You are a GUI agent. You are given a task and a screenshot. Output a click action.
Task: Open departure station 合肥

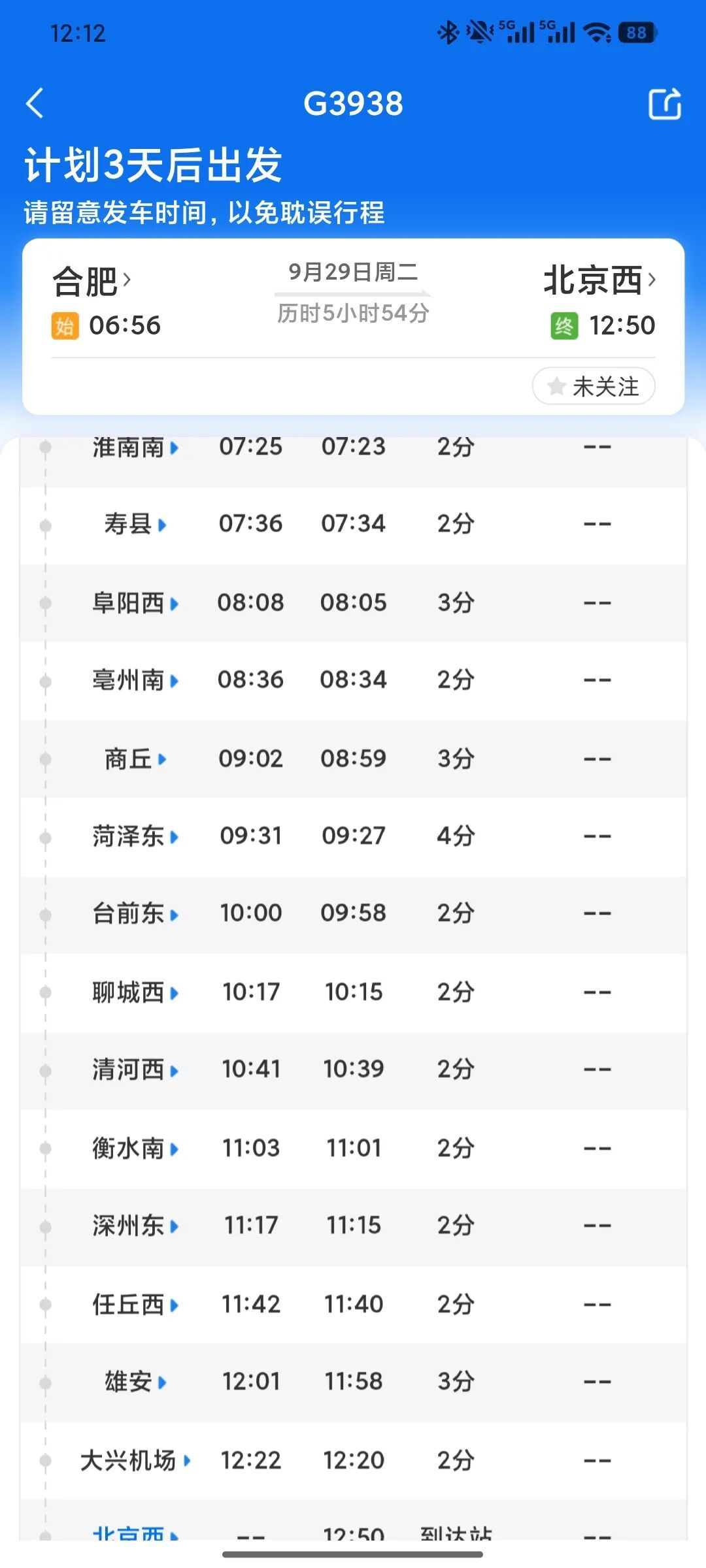point(92,281)
